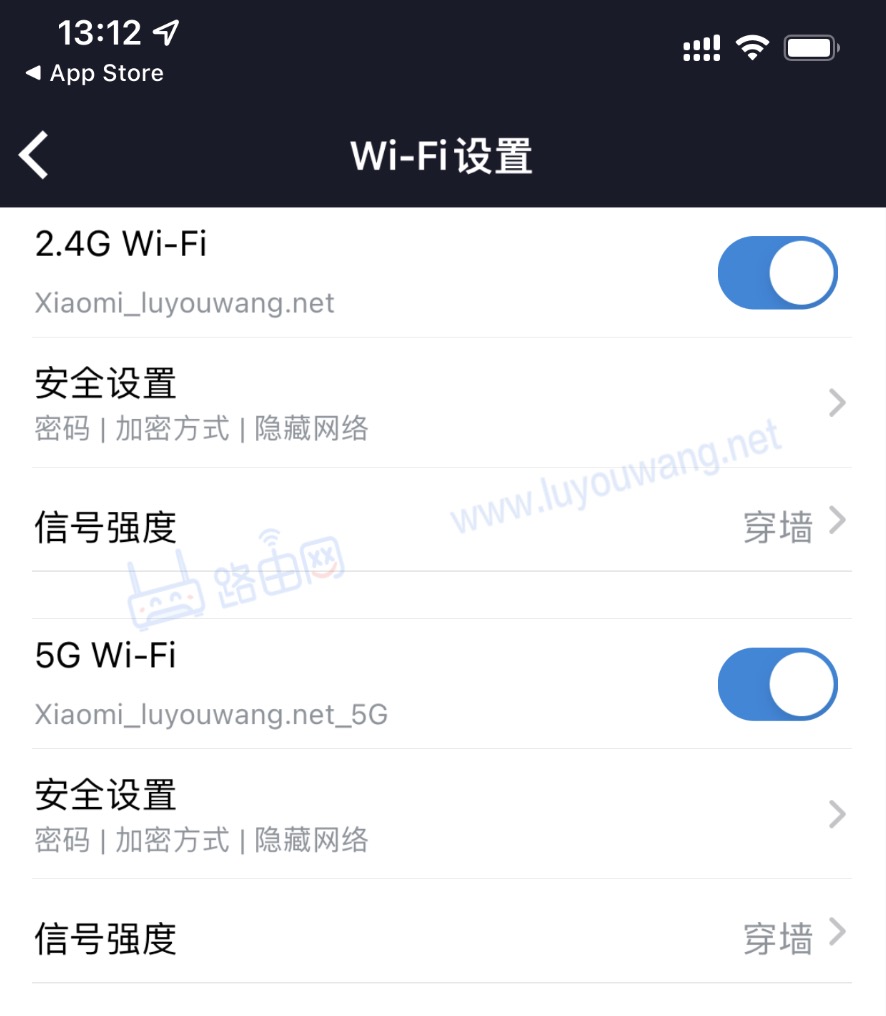Change 信号强度 for 5G Wi-Fi
The width and height of the screenshot is (886, 1016).
click(441, 938)
